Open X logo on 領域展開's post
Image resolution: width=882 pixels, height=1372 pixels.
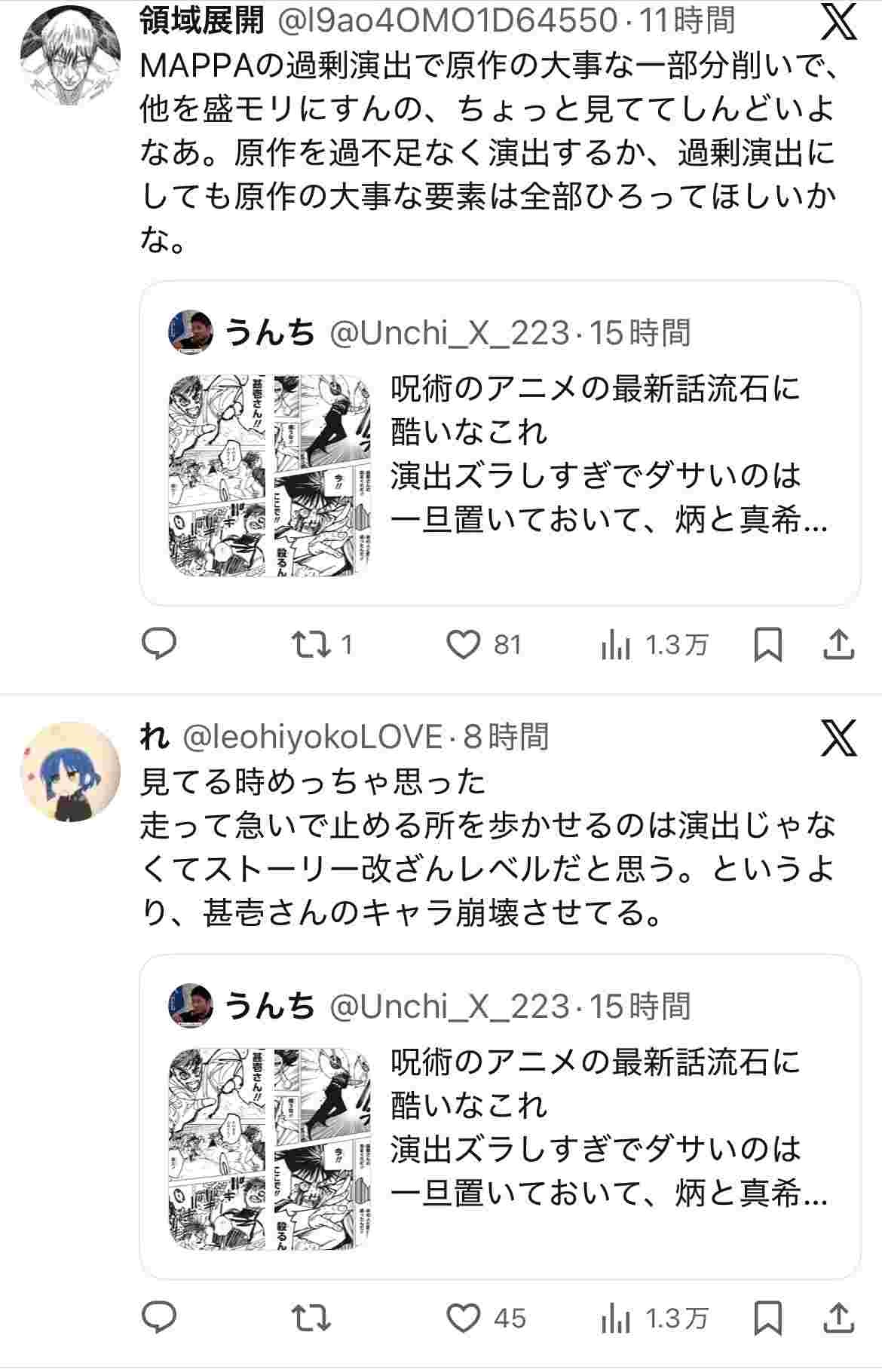tap(838, 23)
